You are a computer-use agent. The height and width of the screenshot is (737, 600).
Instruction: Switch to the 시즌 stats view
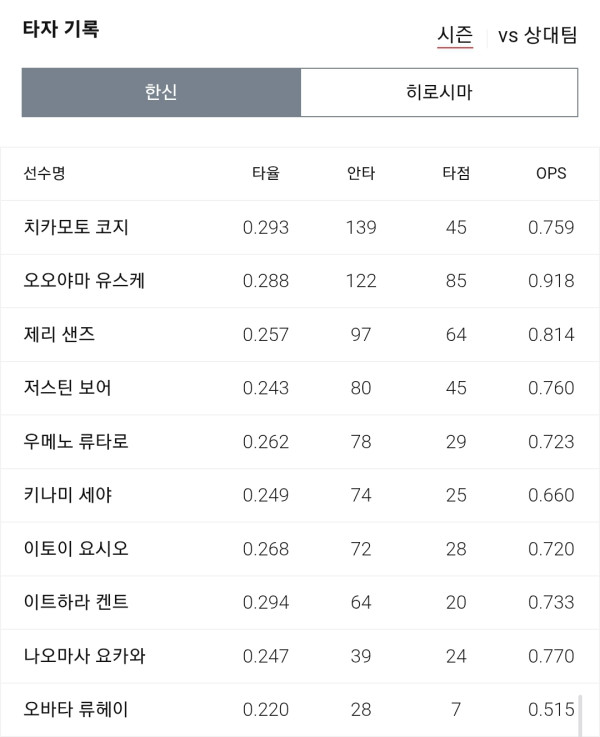click(x=455, y=35)
